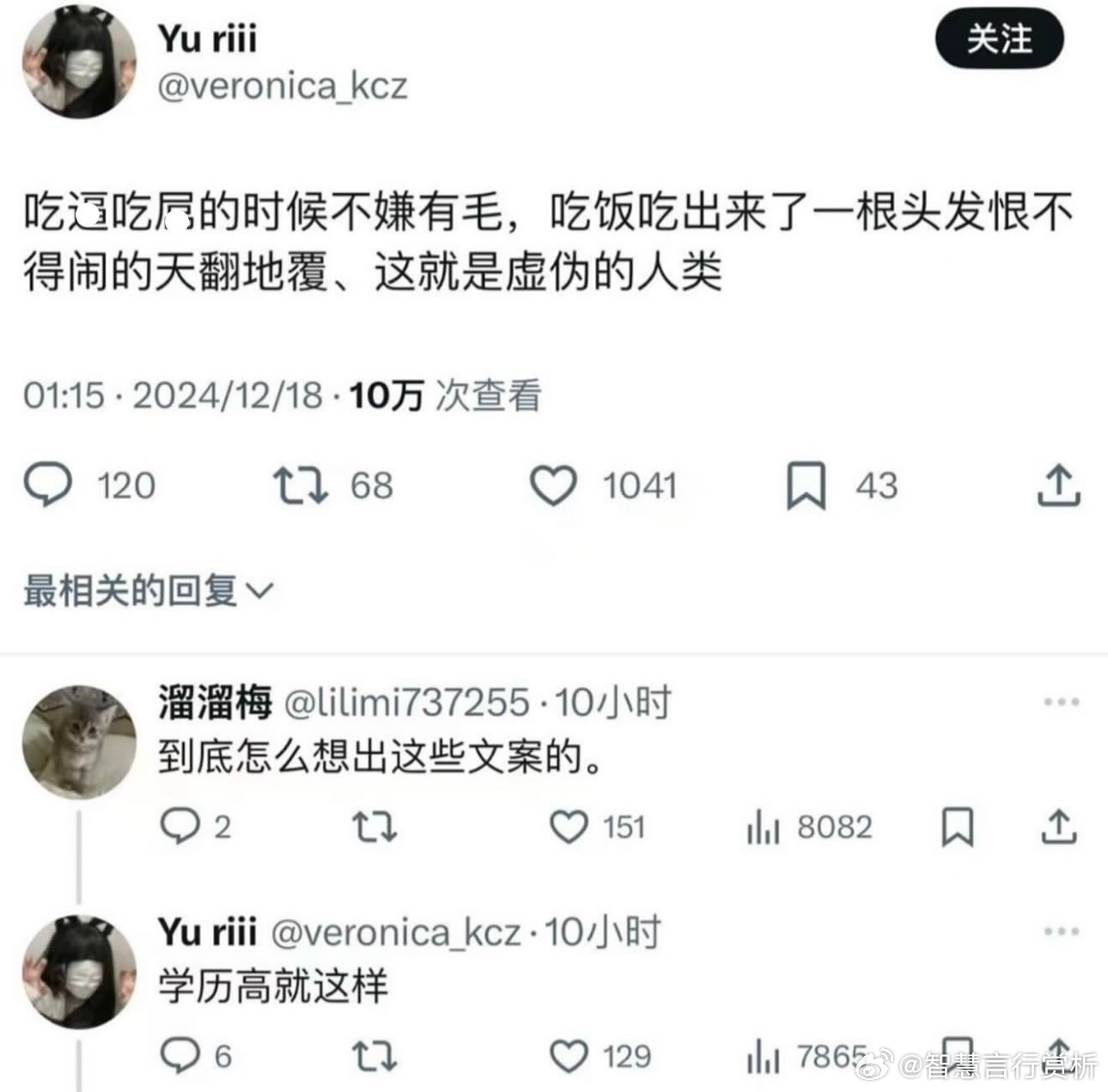Retweet the main post with 68 reposts

[300, 485]
